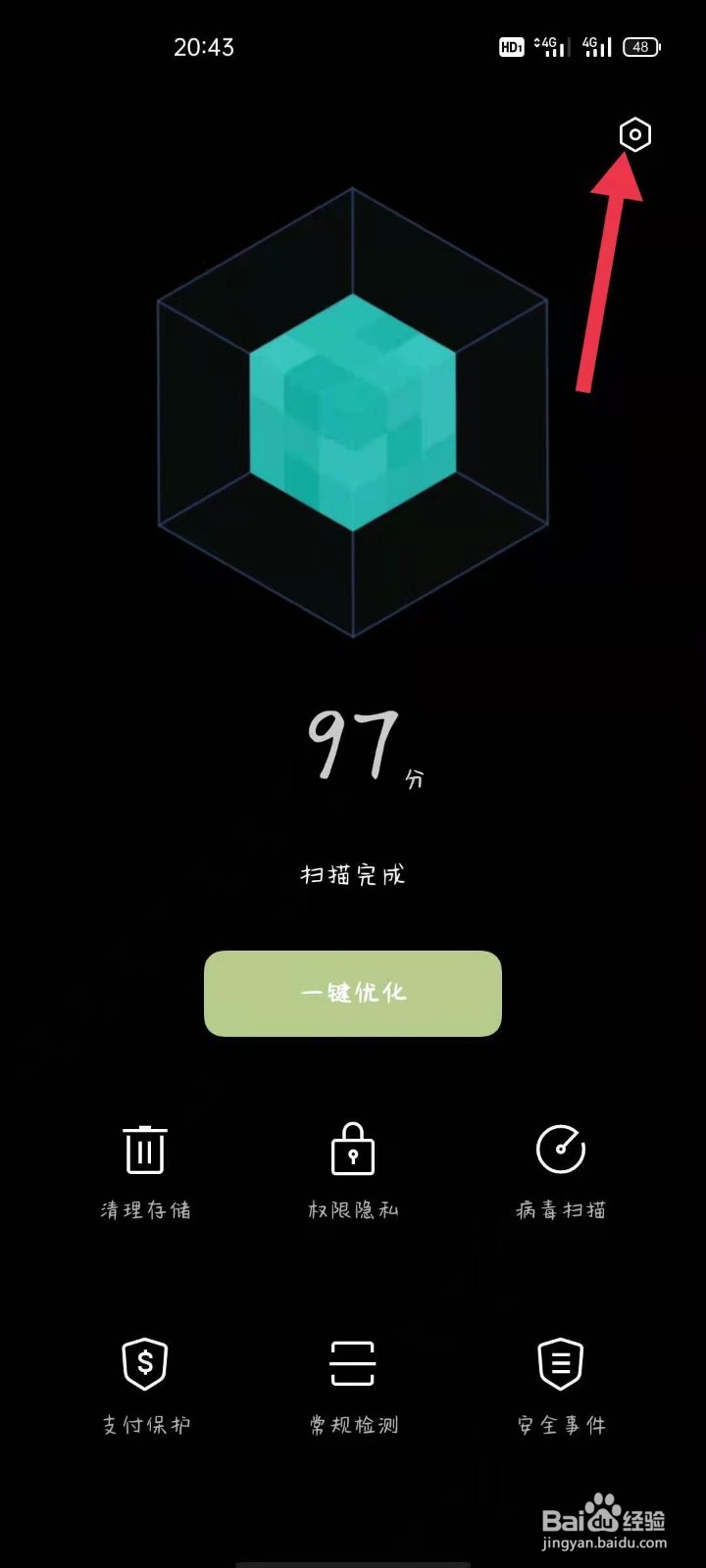Tap the 清理存储 label text

click(144, 1211)
